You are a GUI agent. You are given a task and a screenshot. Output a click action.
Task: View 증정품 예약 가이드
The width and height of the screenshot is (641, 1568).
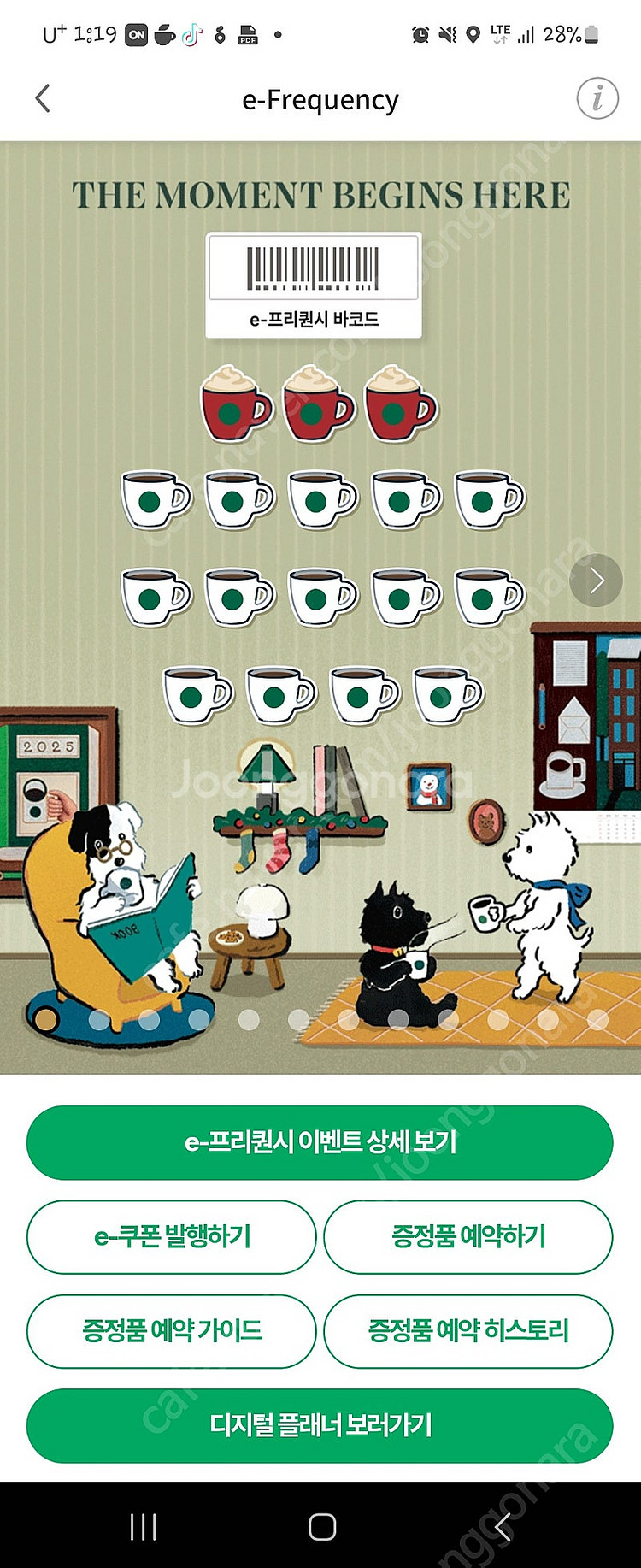pos(172,1331)
